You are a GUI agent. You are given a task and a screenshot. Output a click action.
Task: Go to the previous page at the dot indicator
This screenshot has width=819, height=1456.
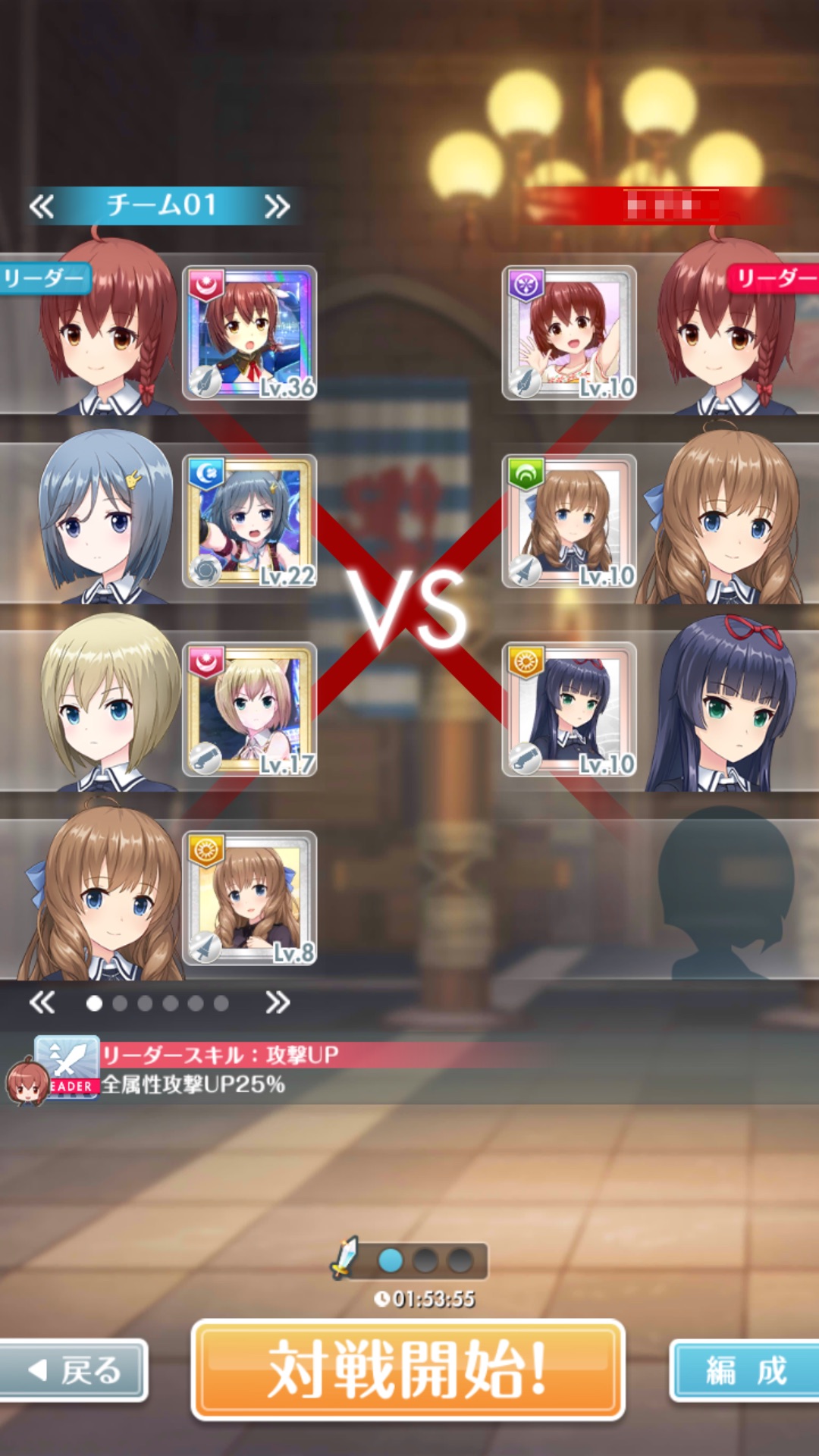[42, 1003]
